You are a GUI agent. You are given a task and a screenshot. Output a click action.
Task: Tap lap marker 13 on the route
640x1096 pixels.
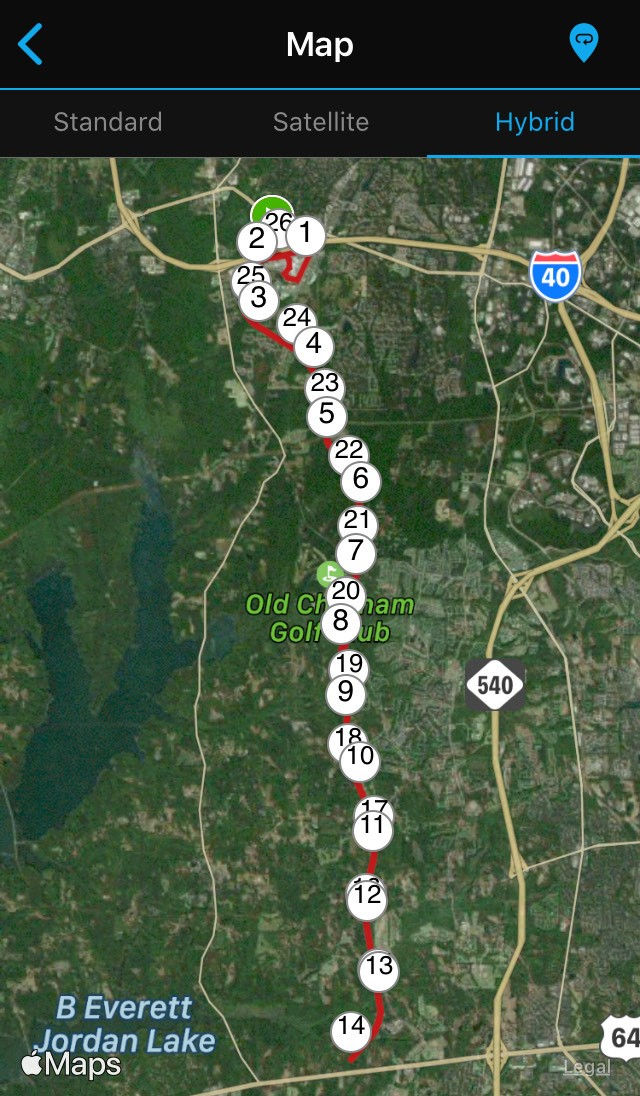(x=379, y=969)
